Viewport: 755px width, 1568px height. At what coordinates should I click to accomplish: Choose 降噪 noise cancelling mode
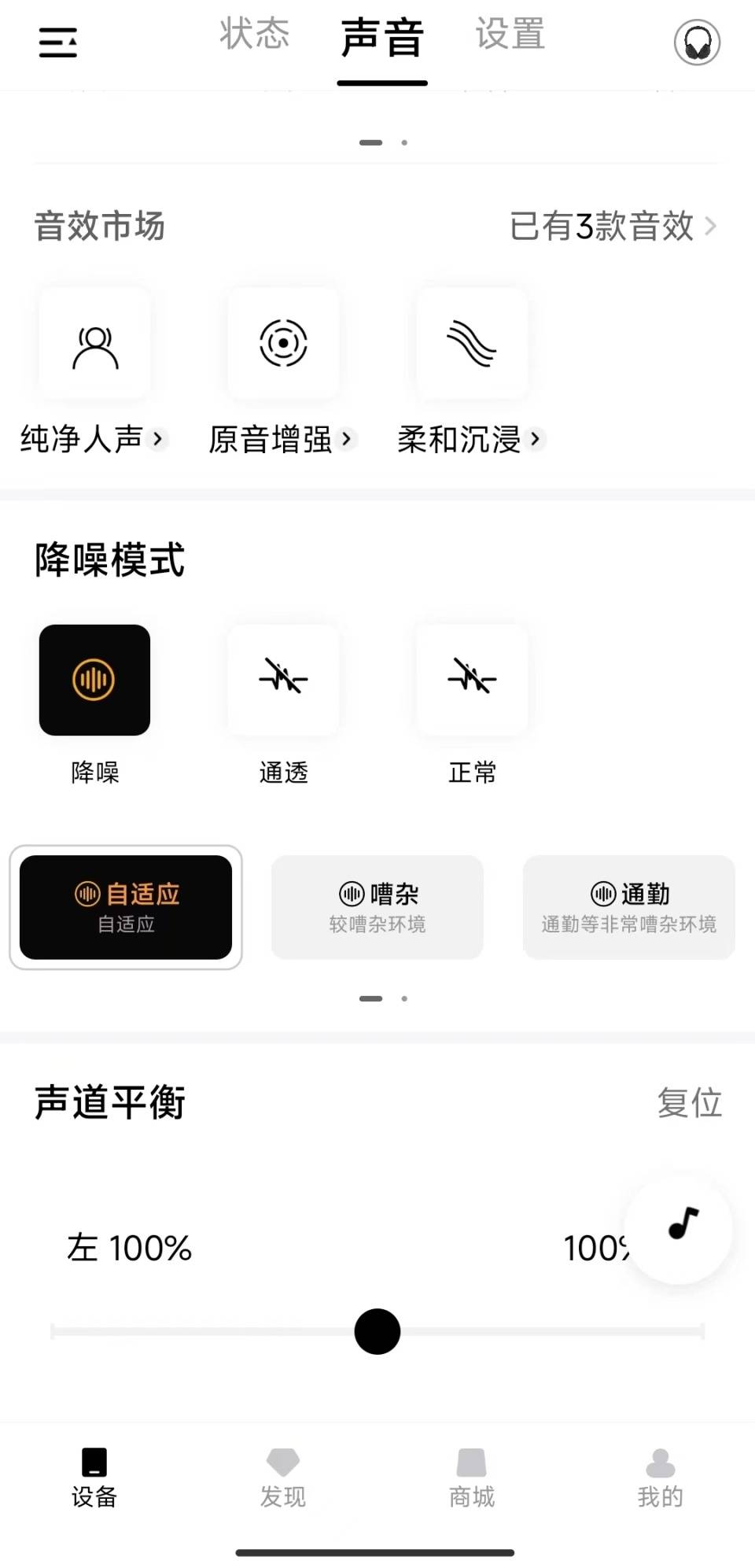click(x=94, y=681)
